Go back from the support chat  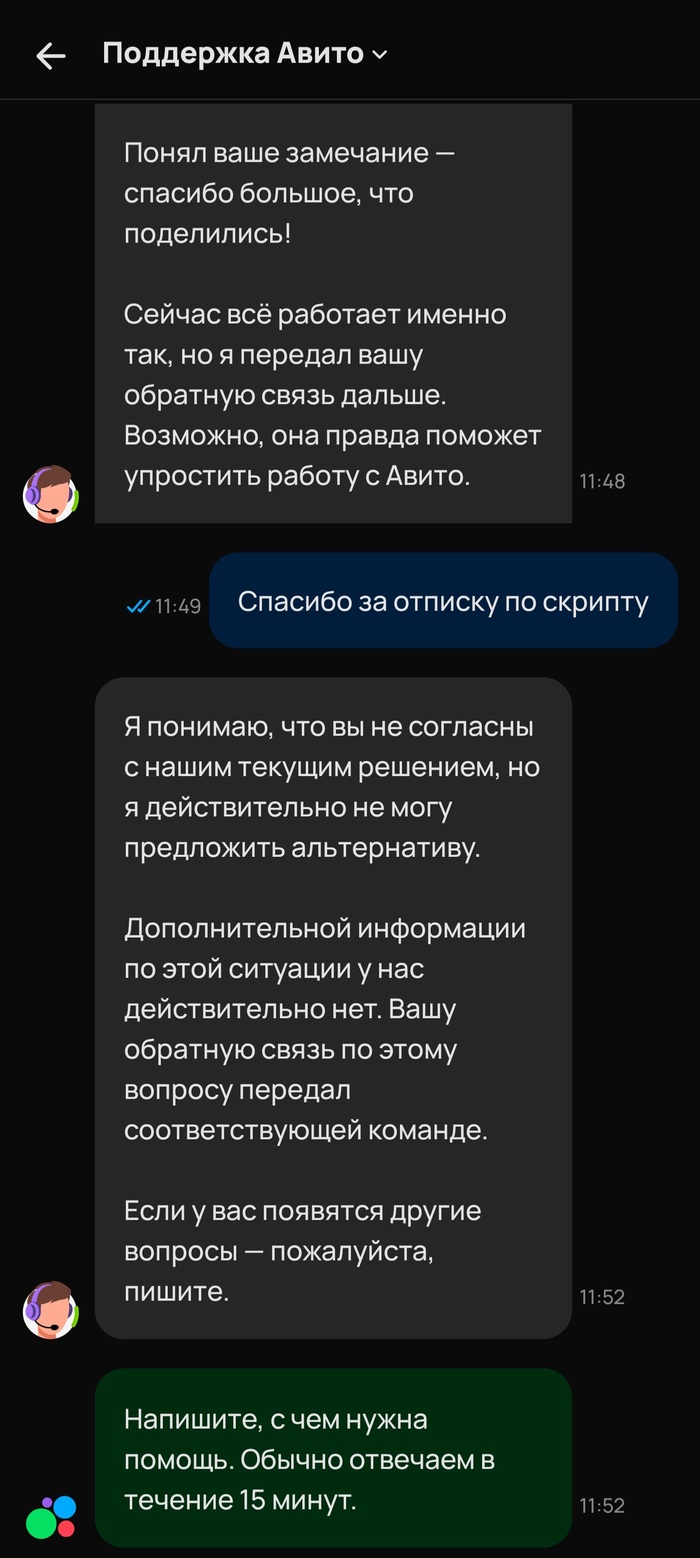[x=50, y=56]
